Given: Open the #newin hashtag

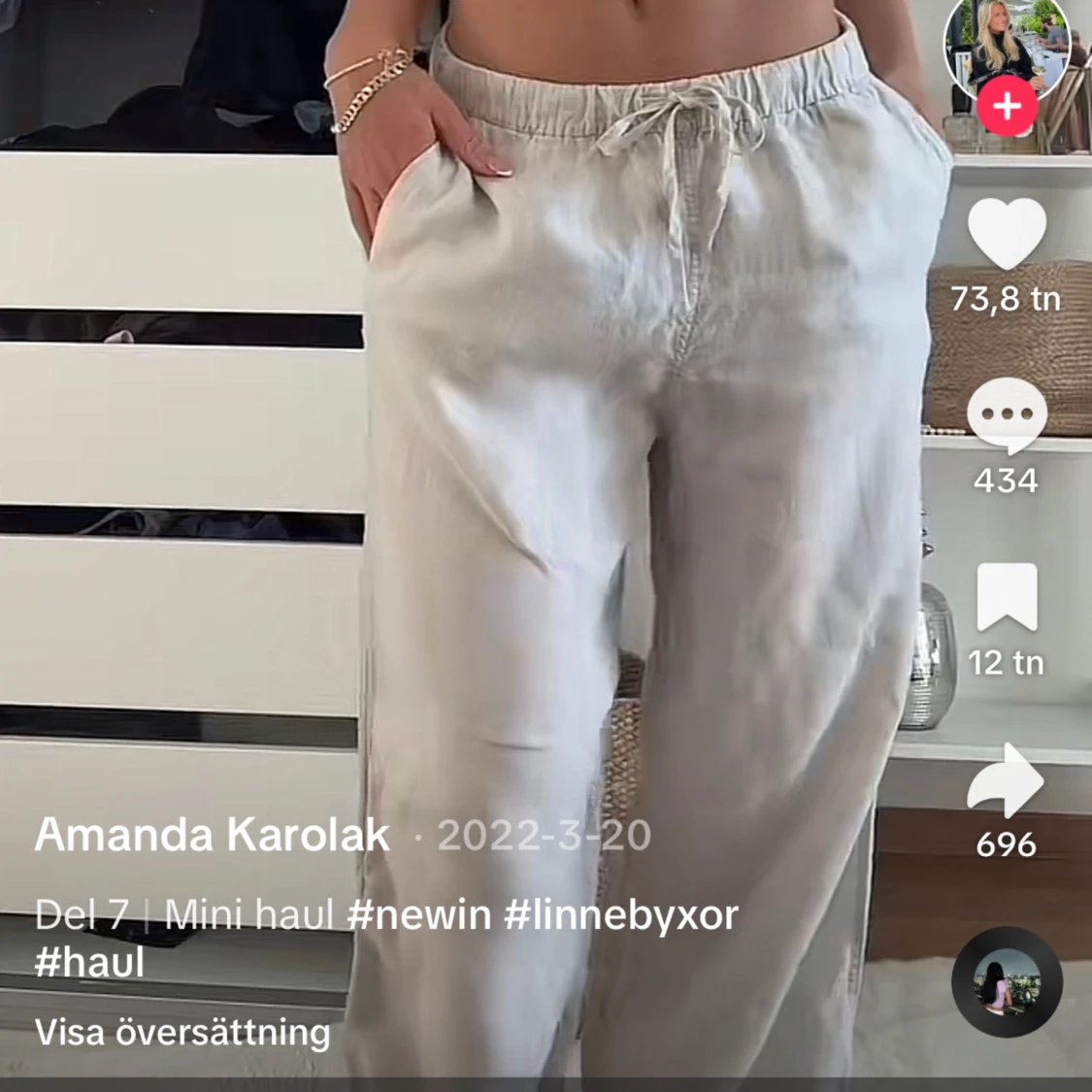Looking at the screenshot, I should 419,914.
